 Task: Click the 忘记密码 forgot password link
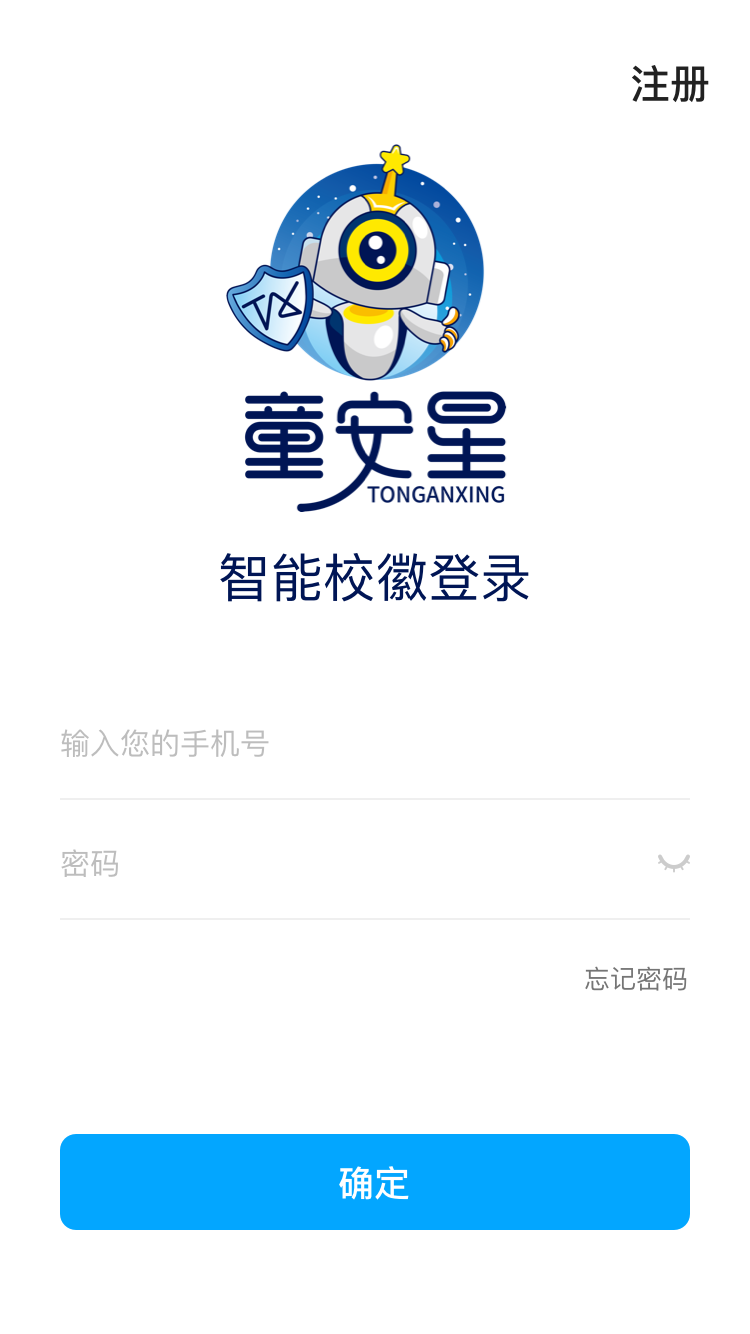click(634, 980)
